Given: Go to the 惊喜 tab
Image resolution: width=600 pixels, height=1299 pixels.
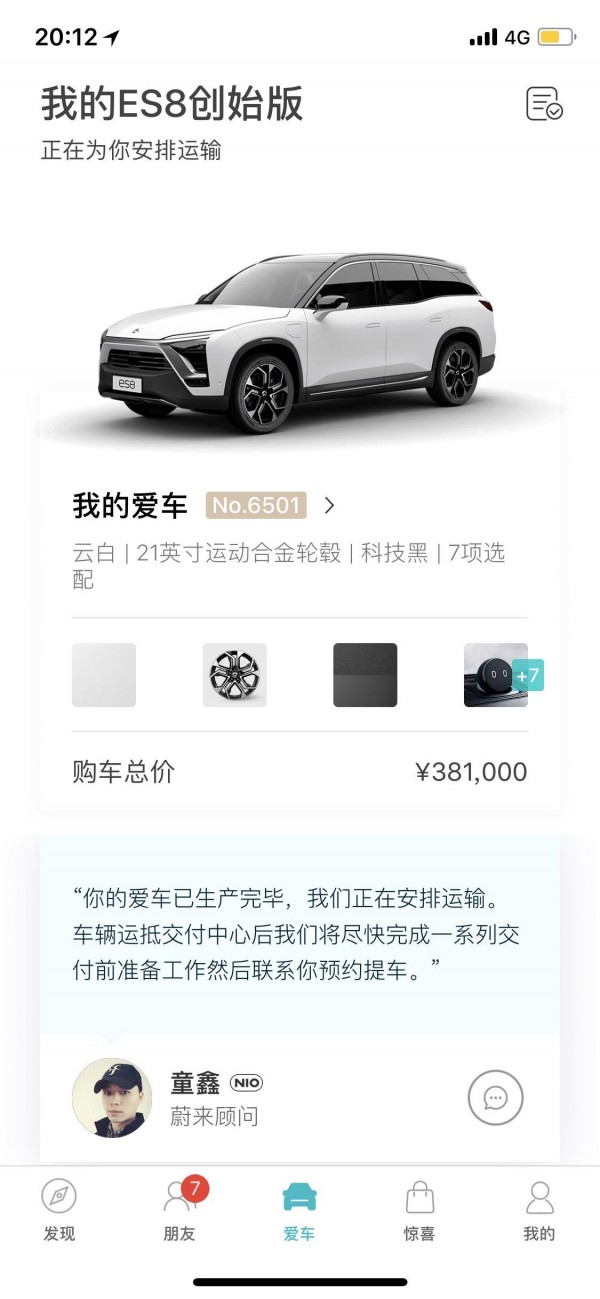Looking at the screenshot, I should pyautogui.click(x=419, y=1210).
